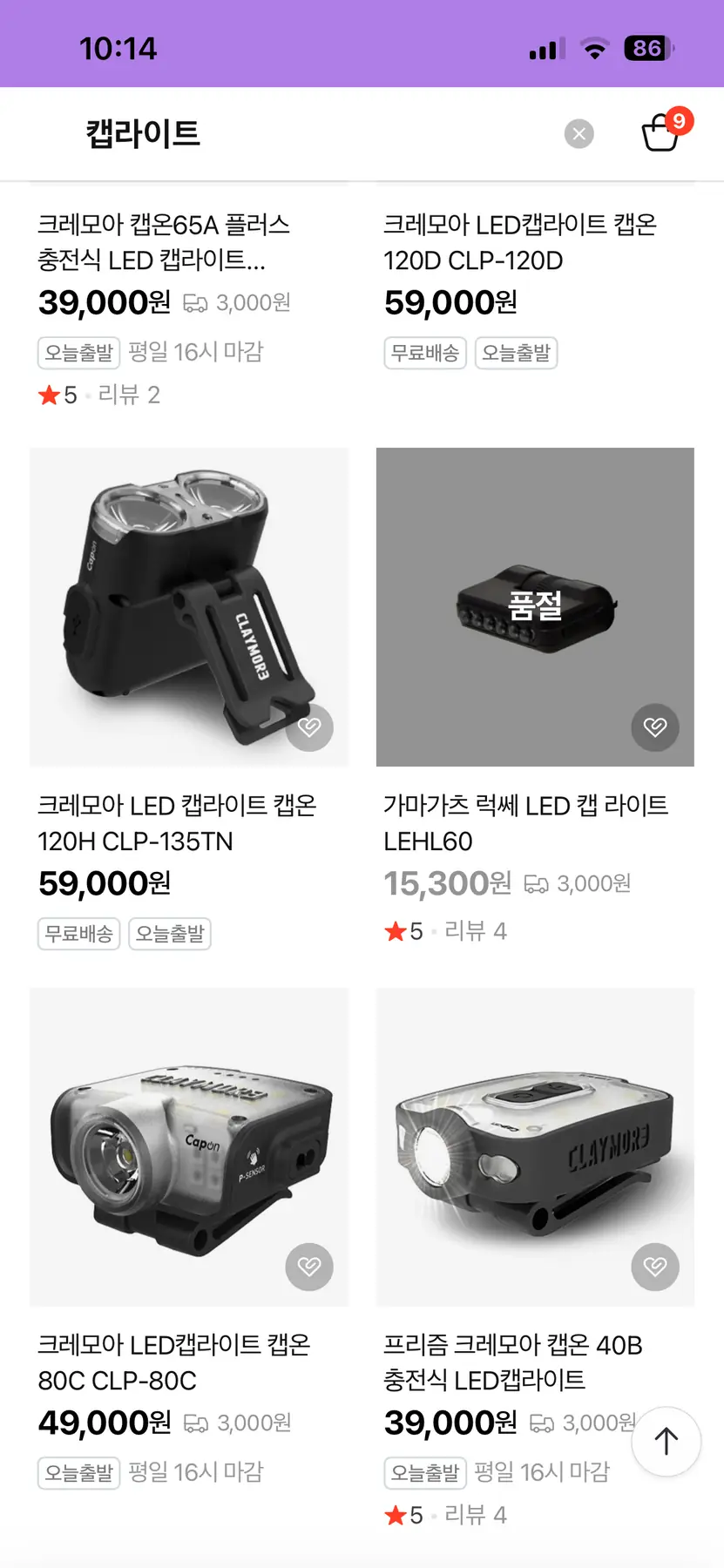This screenshot has width=724, height=1568.
Task: Add 가마가츠 럭쎄 LEHL60 to wishlist
Action: (655, 727)
